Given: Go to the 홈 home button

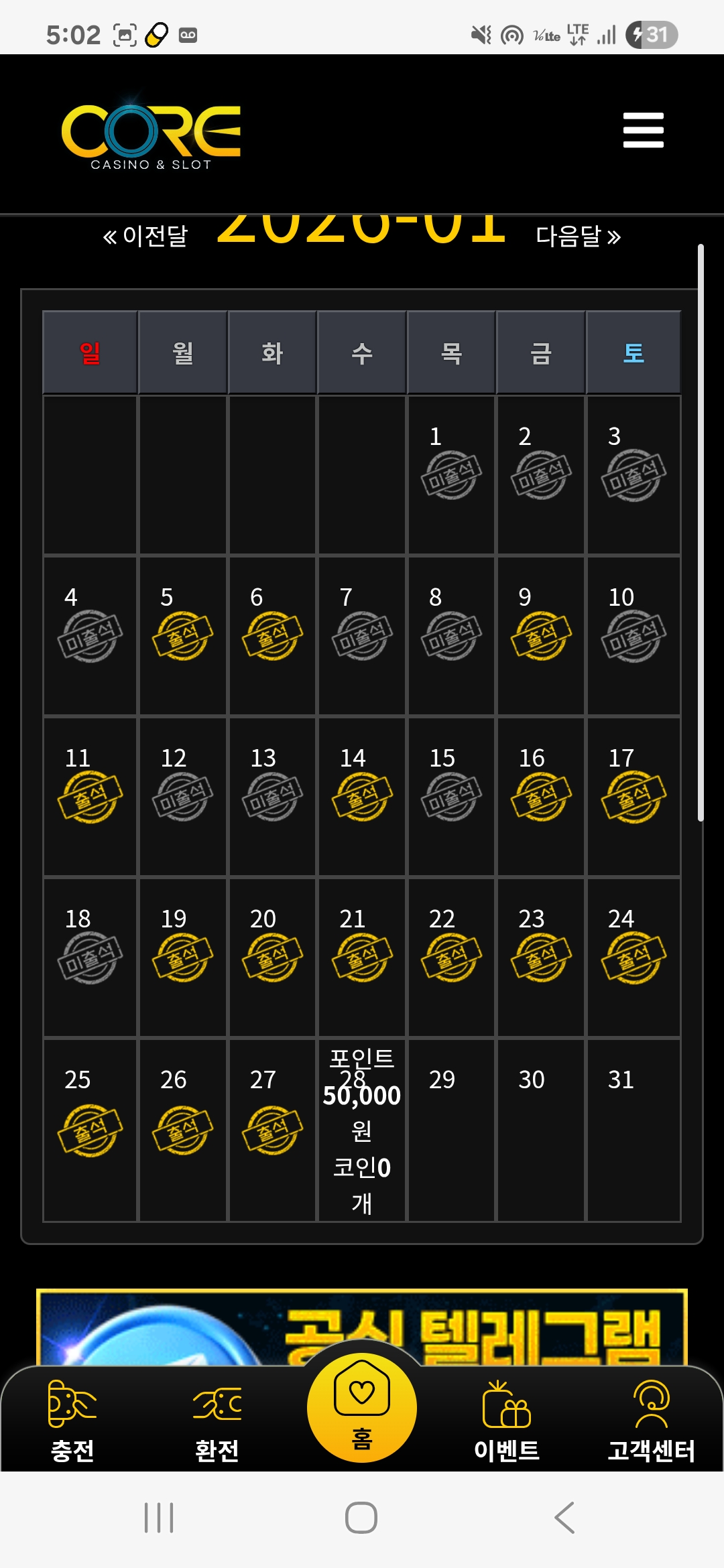Looking at the screenshot, I should pos(362,1406).
